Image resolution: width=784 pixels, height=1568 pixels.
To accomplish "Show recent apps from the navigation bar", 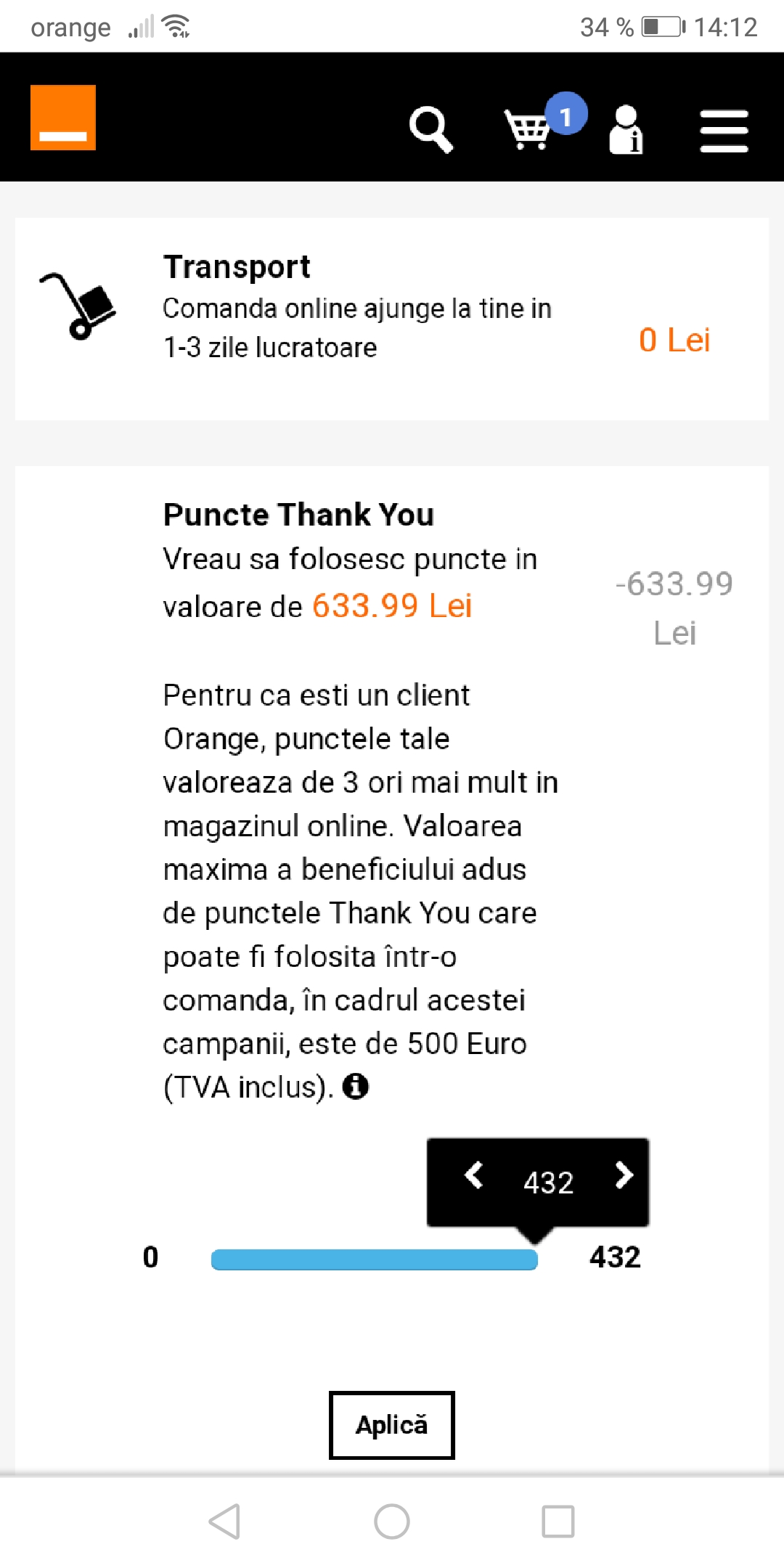I will [558, 1522].
